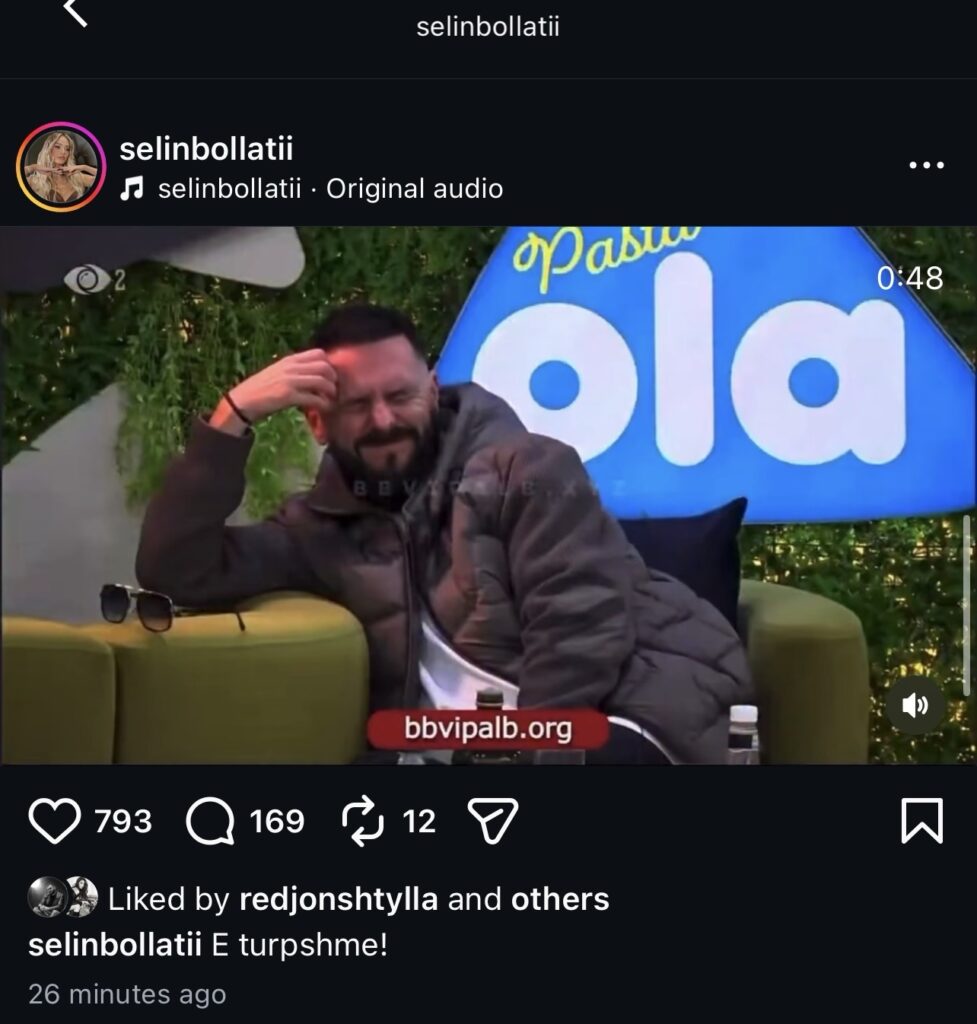This screenshot has width=977, height=1024.
Task: Save the post with the bookmark
Action: (x=921, y=822)
